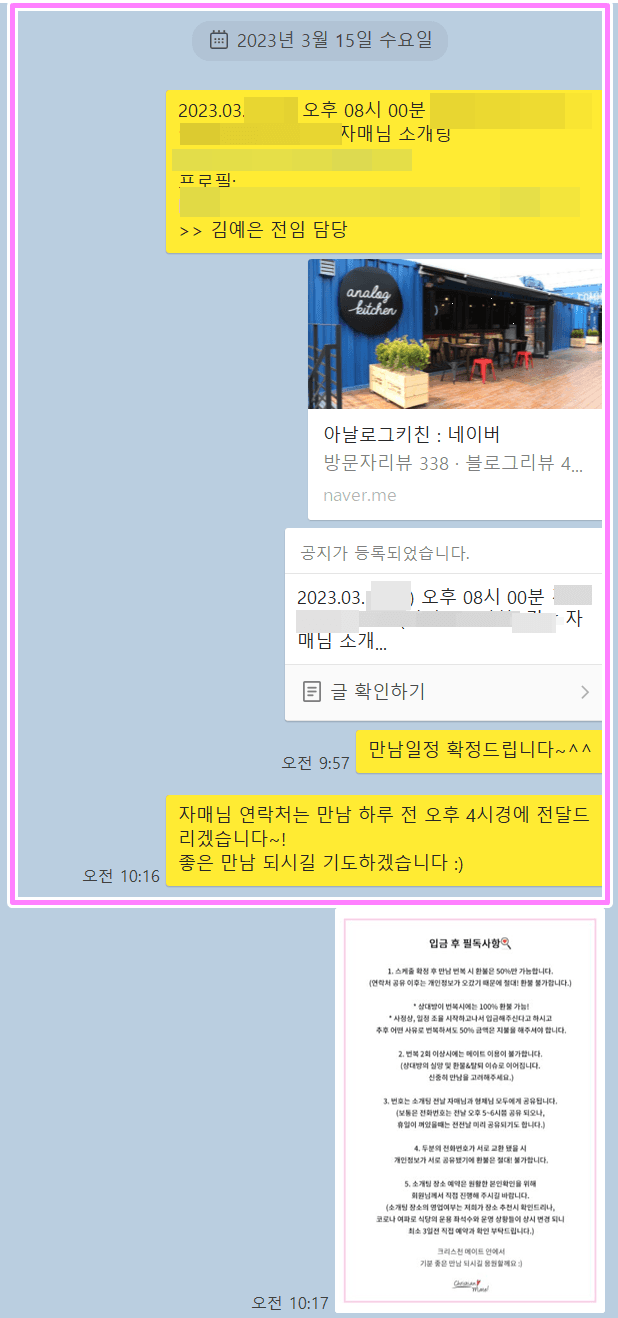Open the 아날로그키친 네이버 link preview

coord(455,389)
